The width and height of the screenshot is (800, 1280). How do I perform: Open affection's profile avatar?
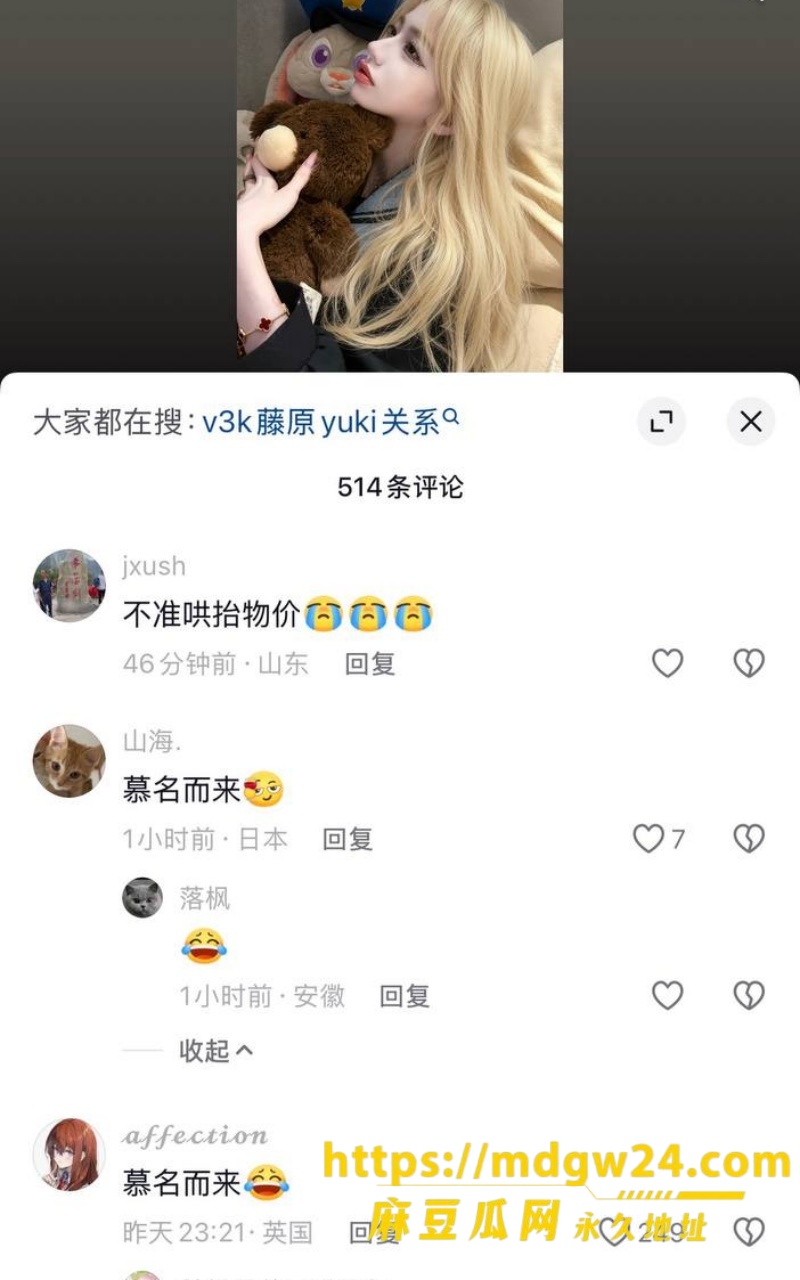coord(69,1154)
